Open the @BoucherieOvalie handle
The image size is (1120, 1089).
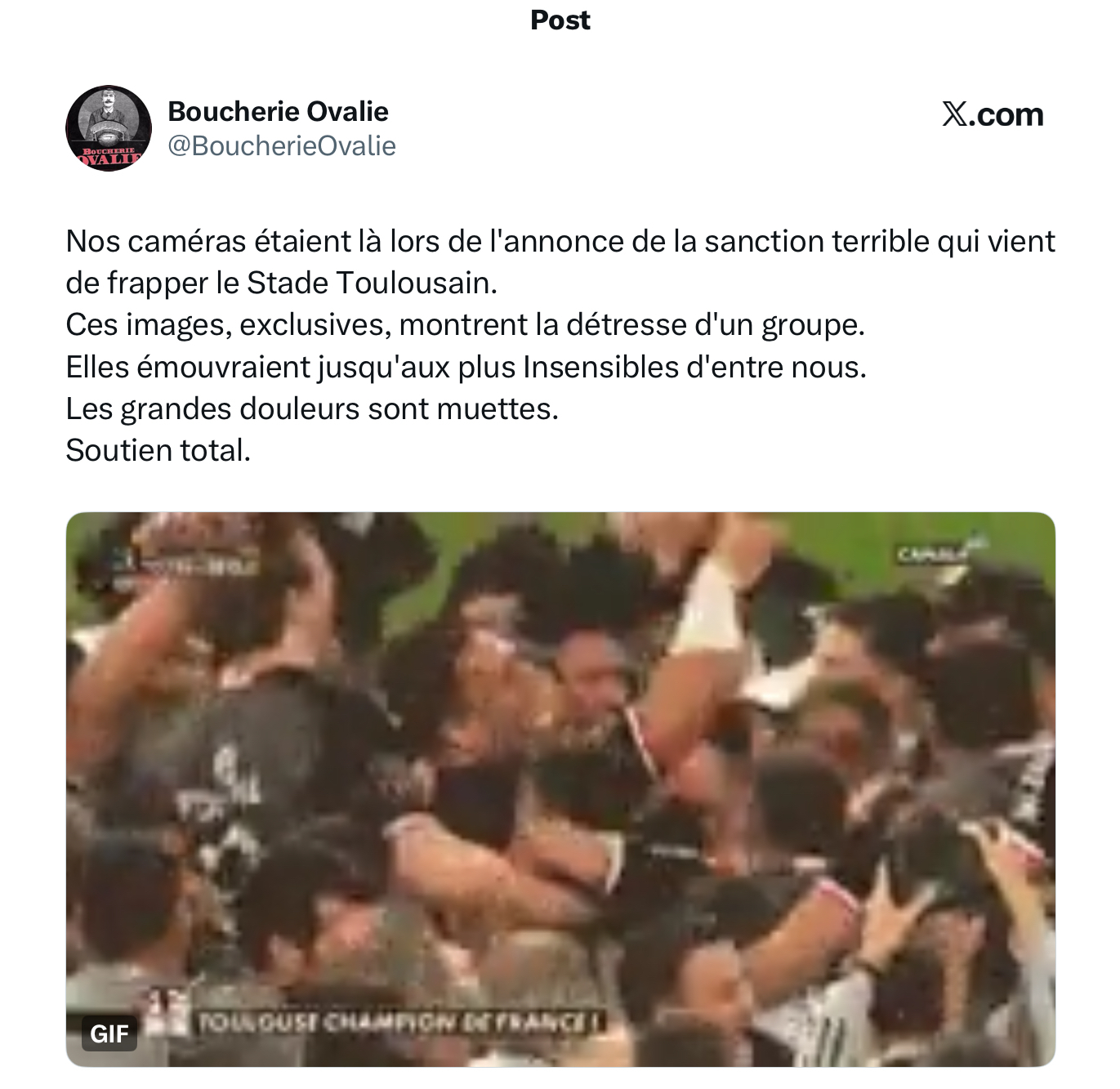coord(282,146)
